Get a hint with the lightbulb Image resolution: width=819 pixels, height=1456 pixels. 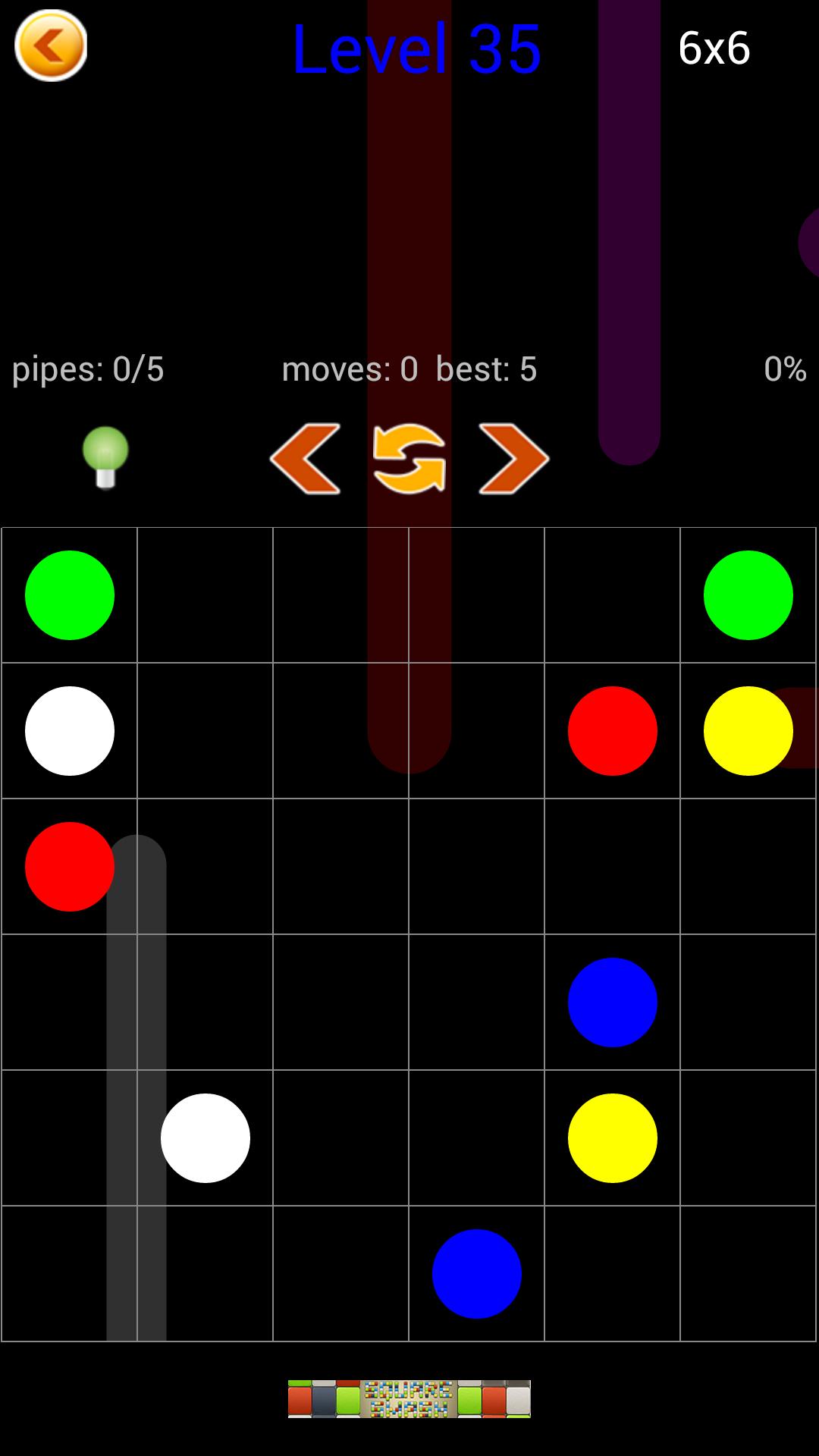pos(105,457)
